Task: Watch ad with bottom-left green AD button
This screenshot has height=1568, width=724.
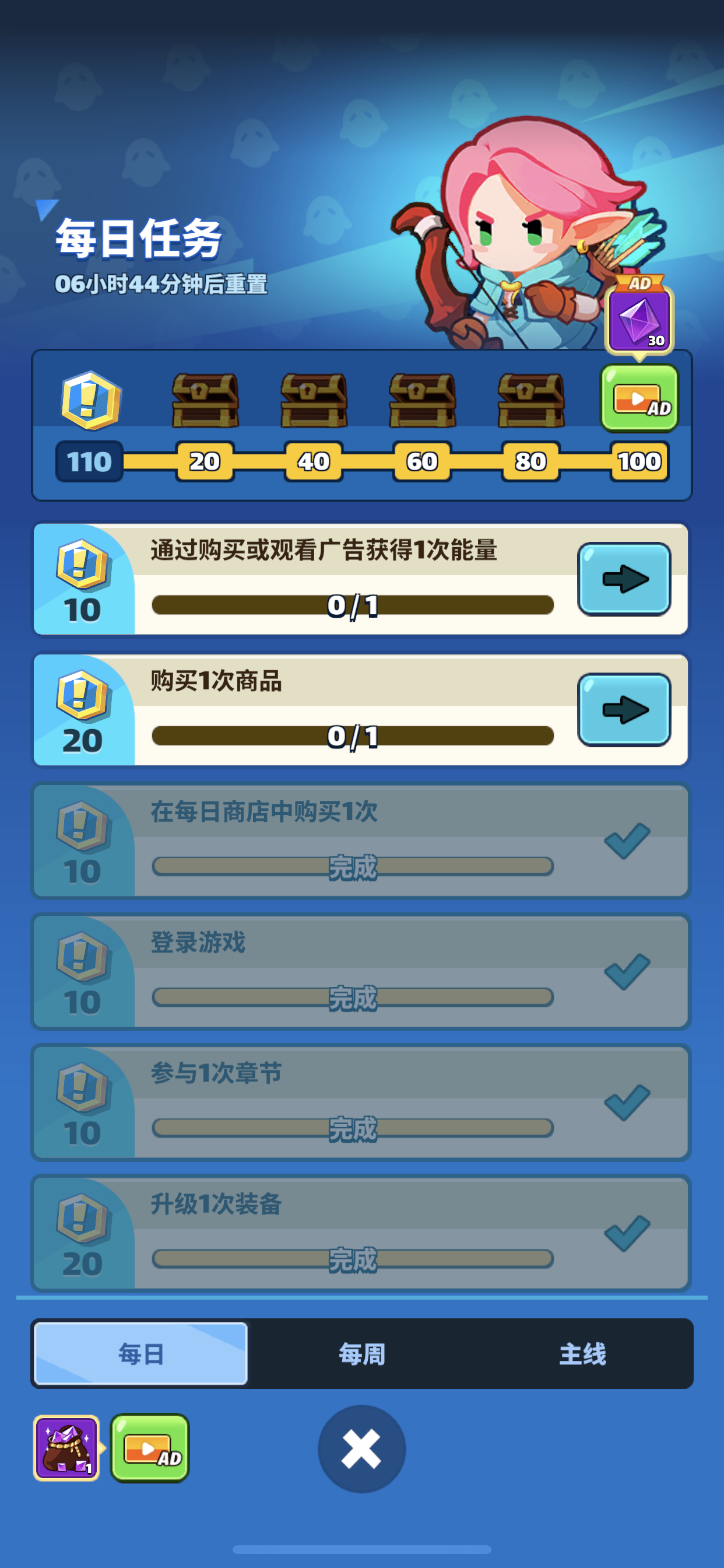Action: [x=150, y=1448]
